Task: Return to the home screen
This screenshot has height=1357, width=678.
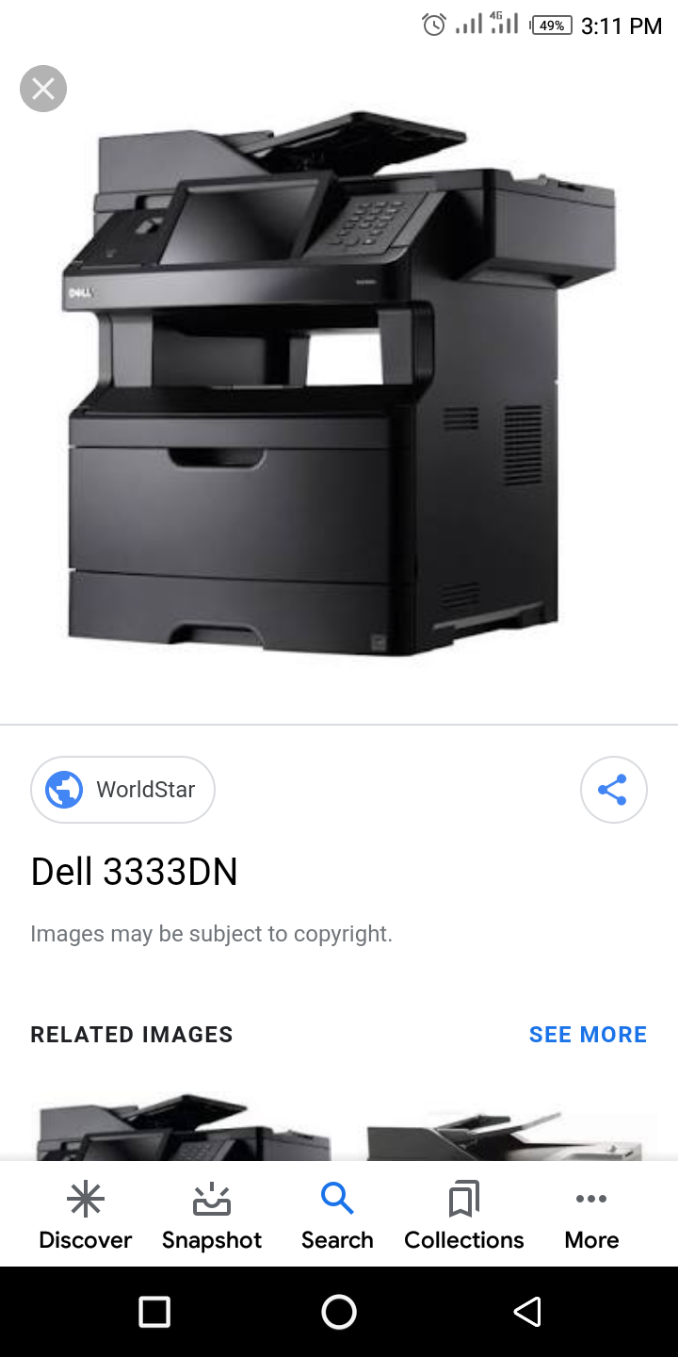Action: tap(339, 1311)
